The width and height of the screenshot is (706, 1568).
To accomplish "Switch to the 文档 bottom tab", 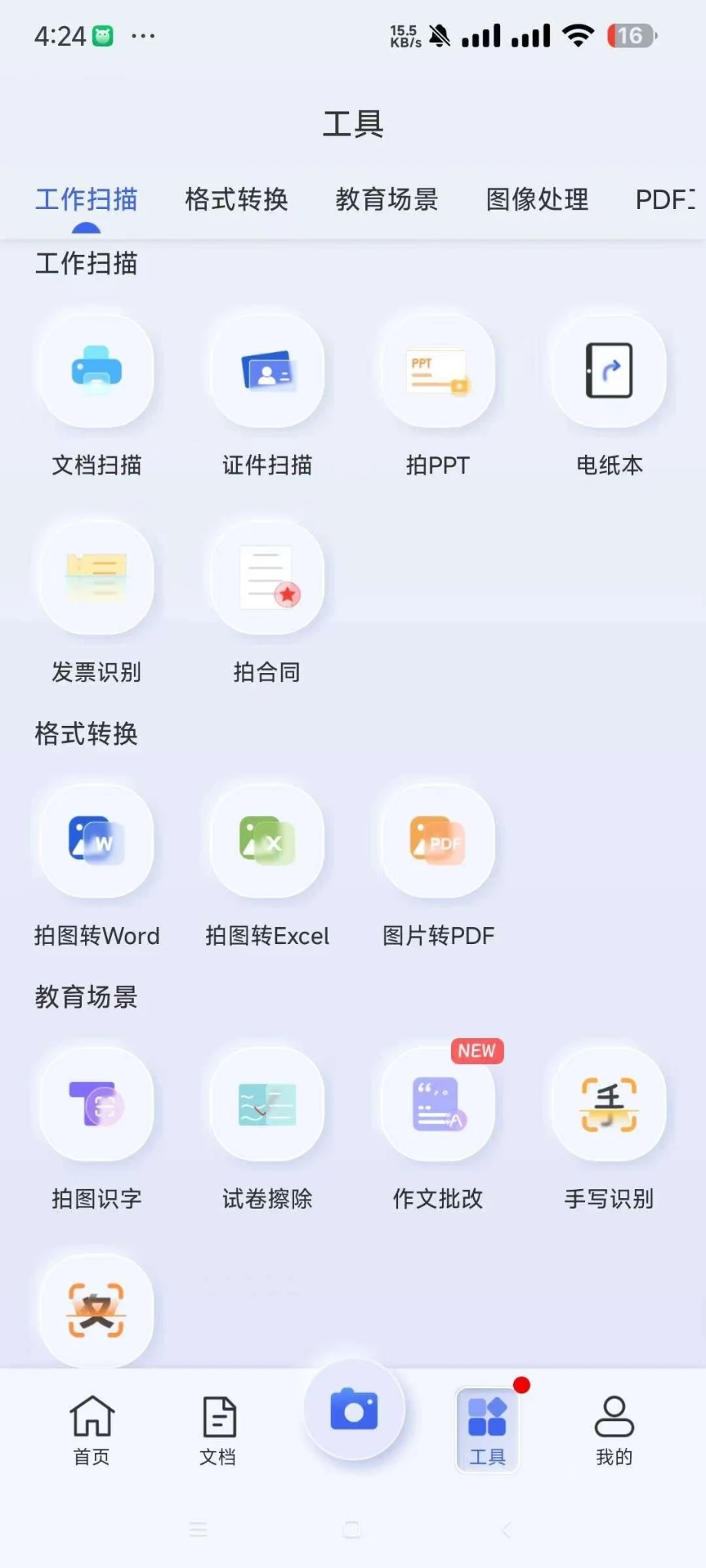I will tap(218, 1429).
